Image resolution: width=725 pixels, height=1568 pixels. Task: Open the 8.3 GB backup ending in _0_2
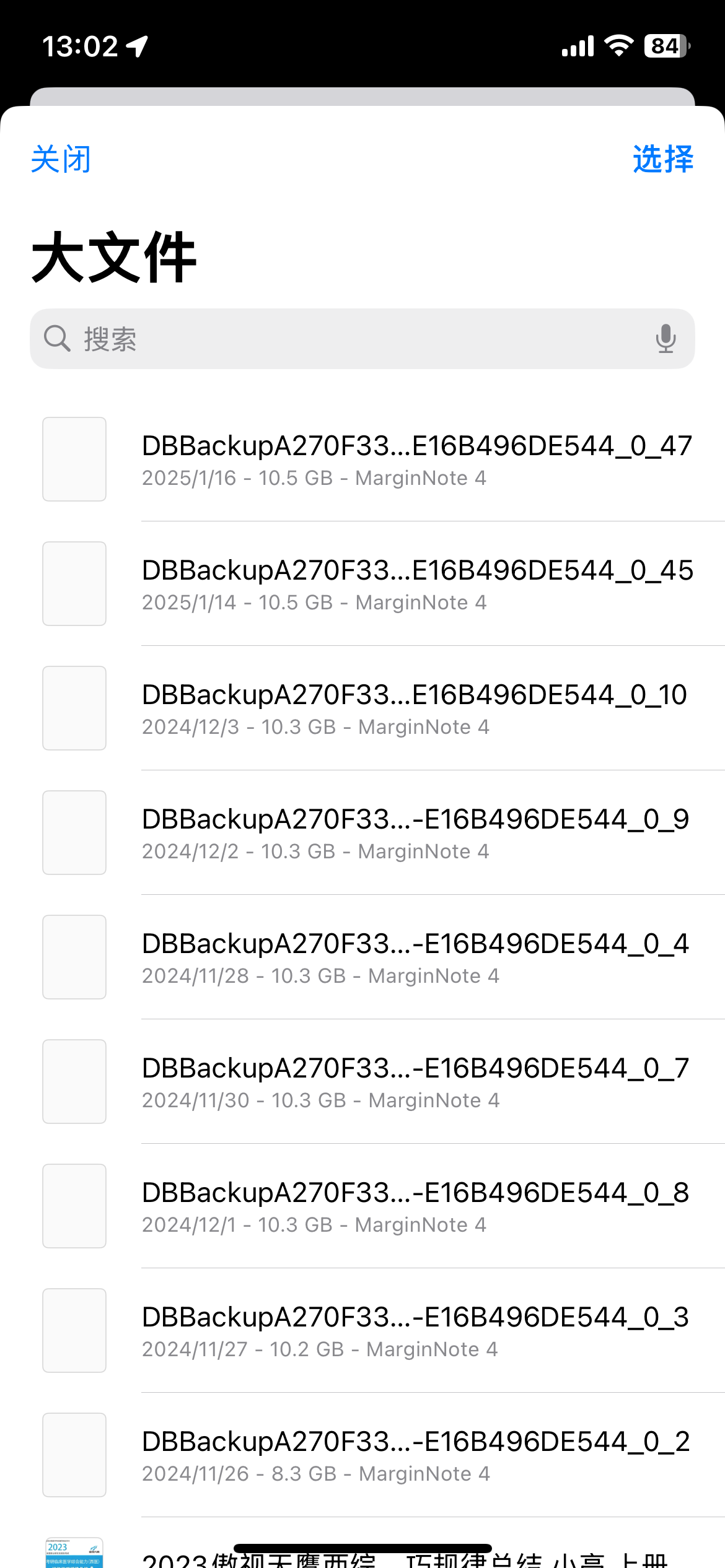tap(362, 1455)
